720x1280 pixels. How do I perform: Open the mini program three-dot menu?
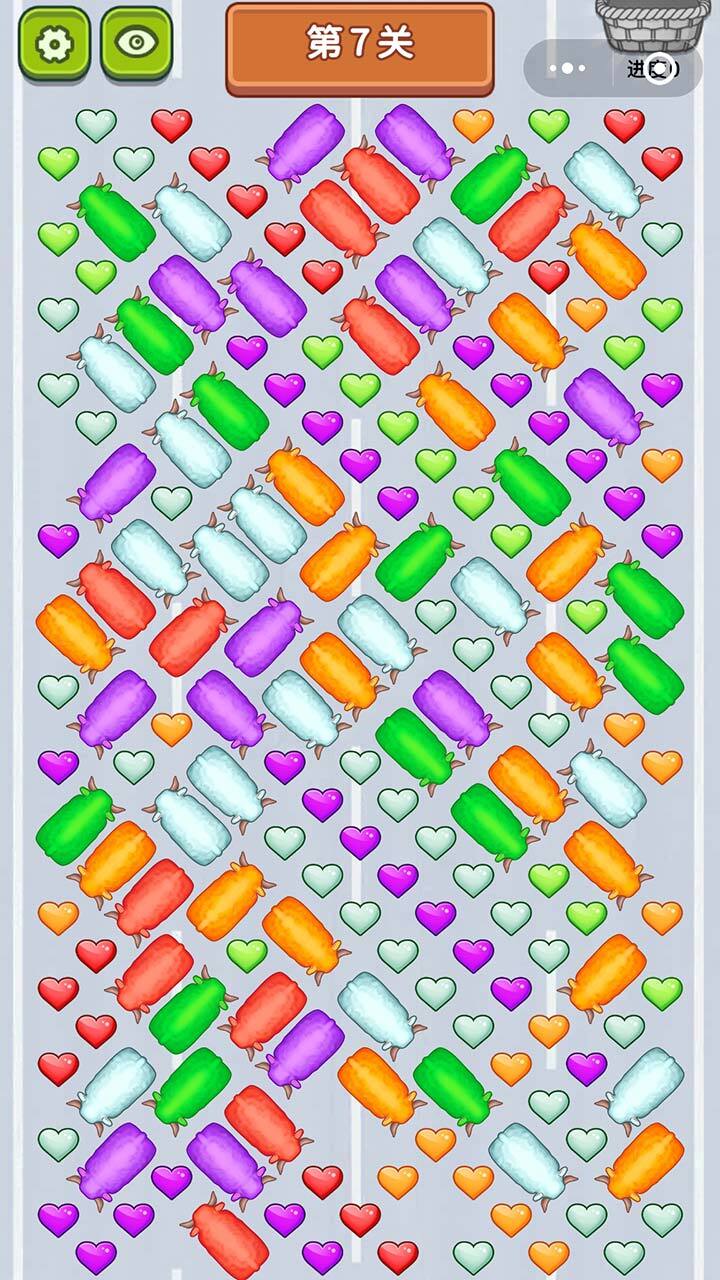point(568,68)
